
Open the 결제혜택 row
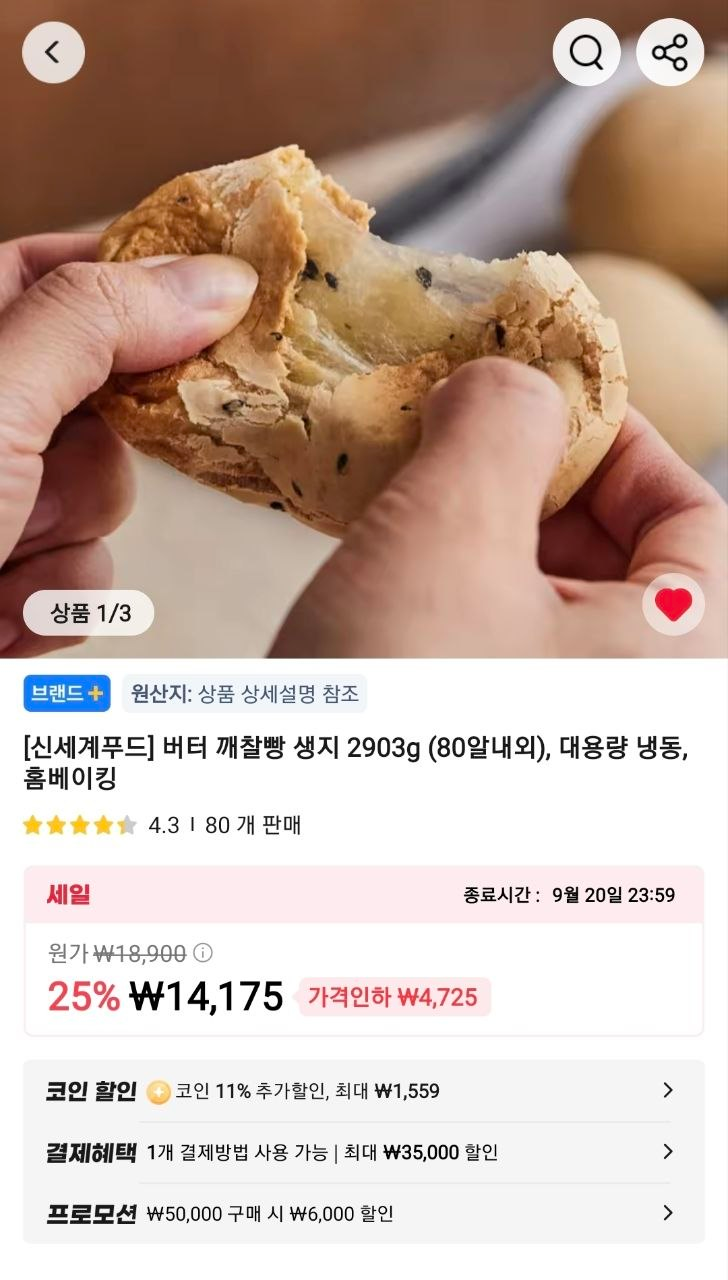pyautogui.click(x=363, y=1152)
